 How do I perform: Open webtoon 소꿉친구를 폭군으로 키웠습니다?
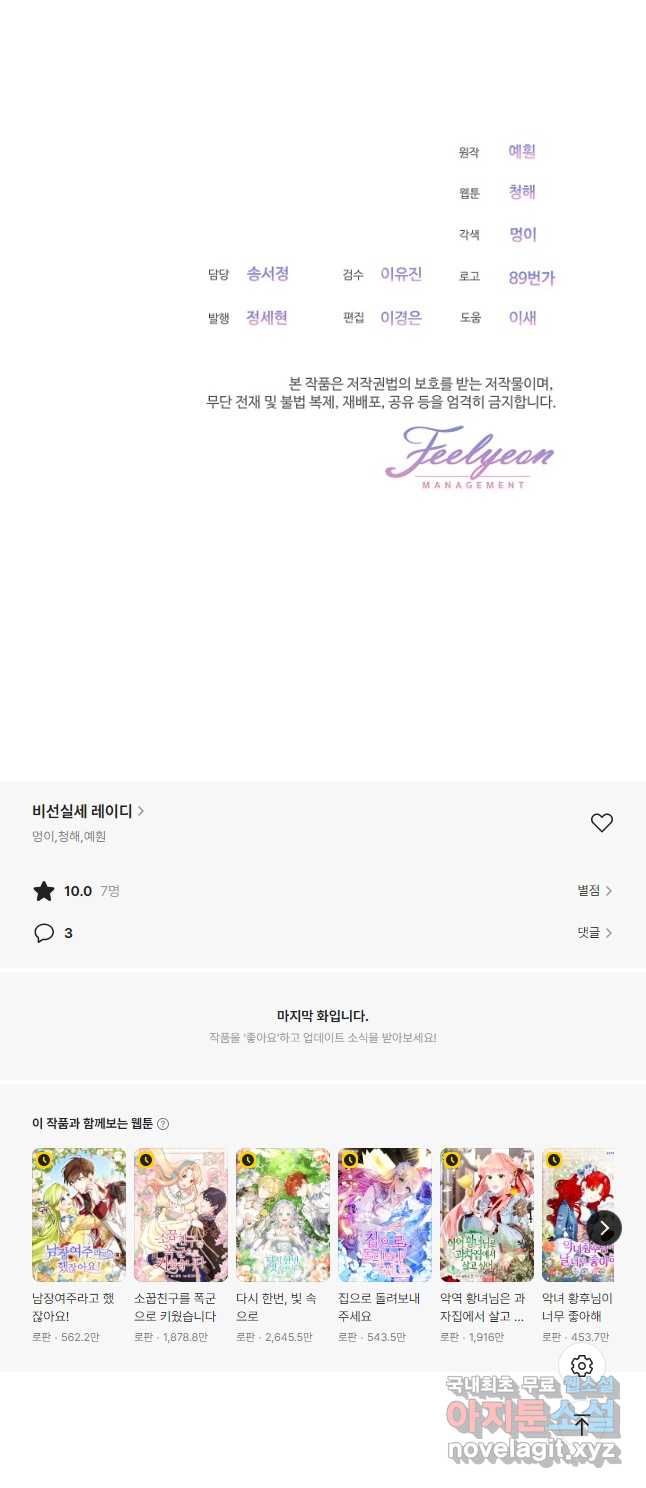point(181,1214)
